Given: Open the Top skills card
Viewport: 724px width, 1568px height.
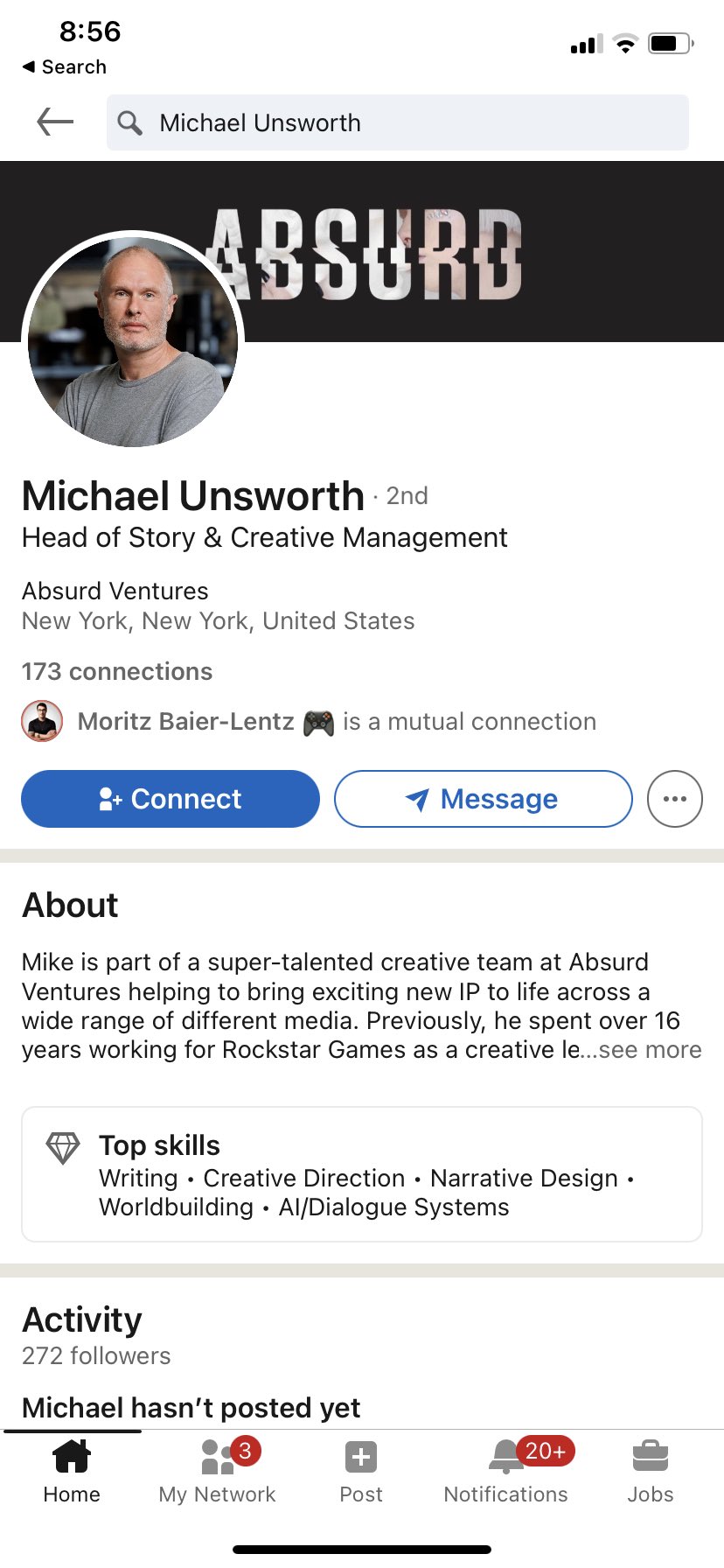Looking at the screenshot, I should point(362,1174).
